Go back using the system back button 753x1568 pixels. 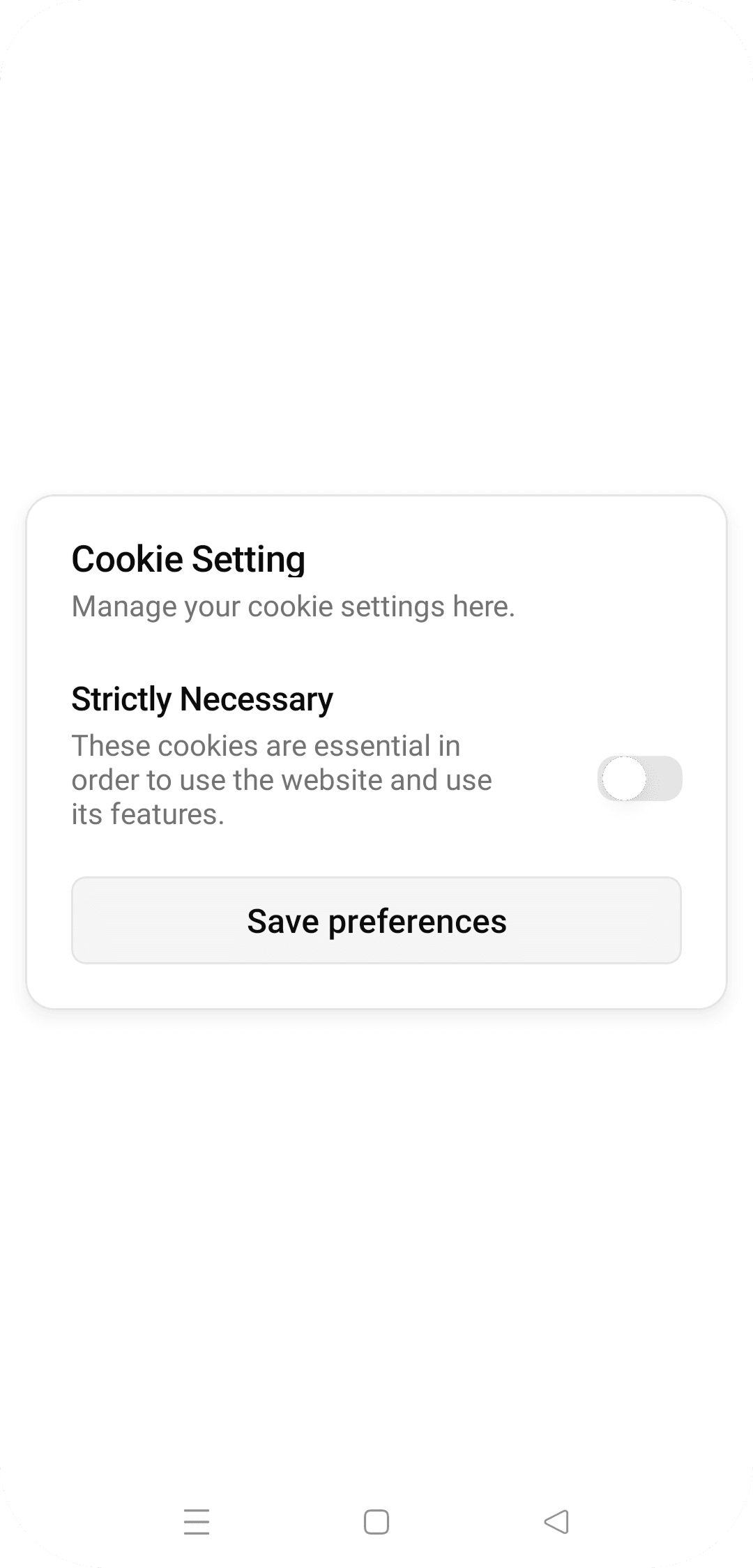[x=556, y=1521]
